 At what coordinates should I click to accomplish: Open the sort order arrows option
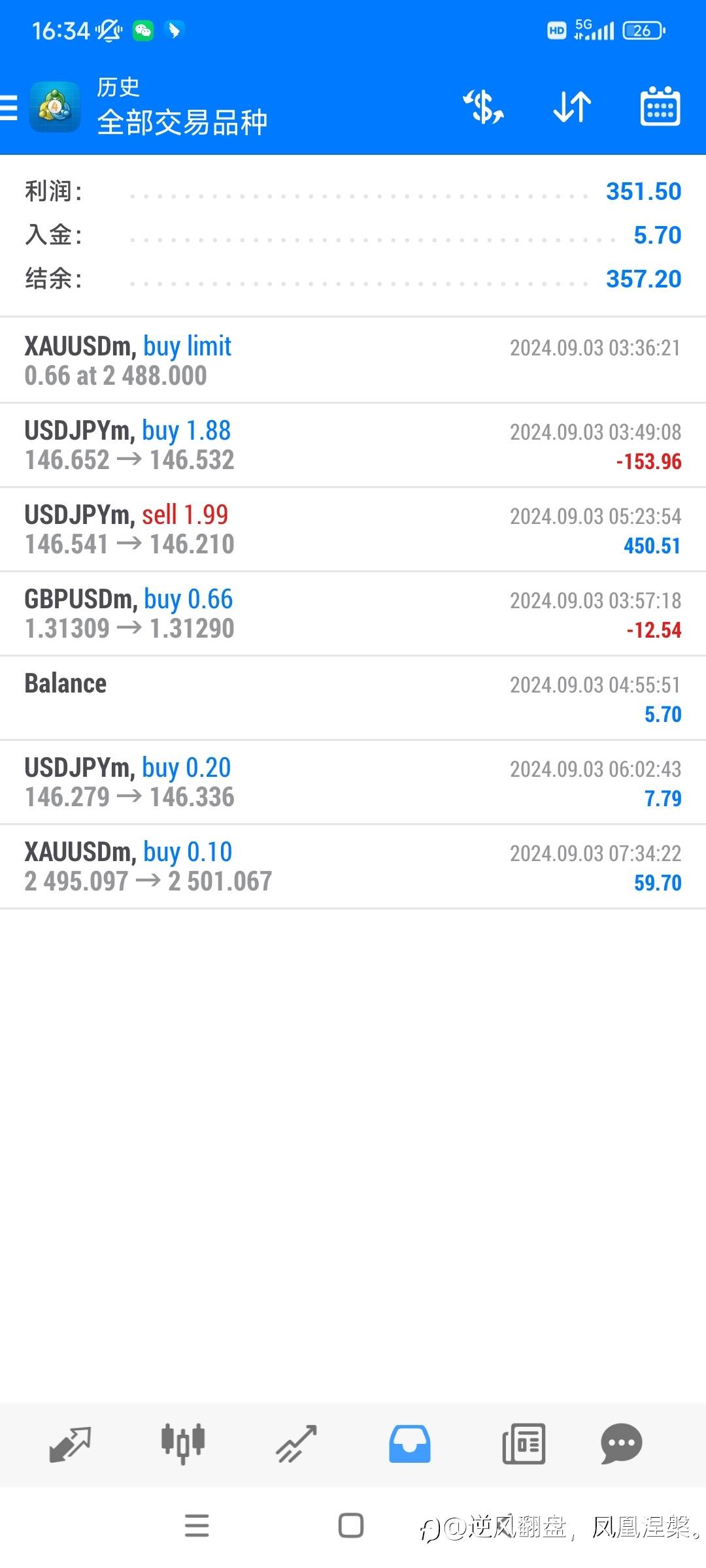572,107
